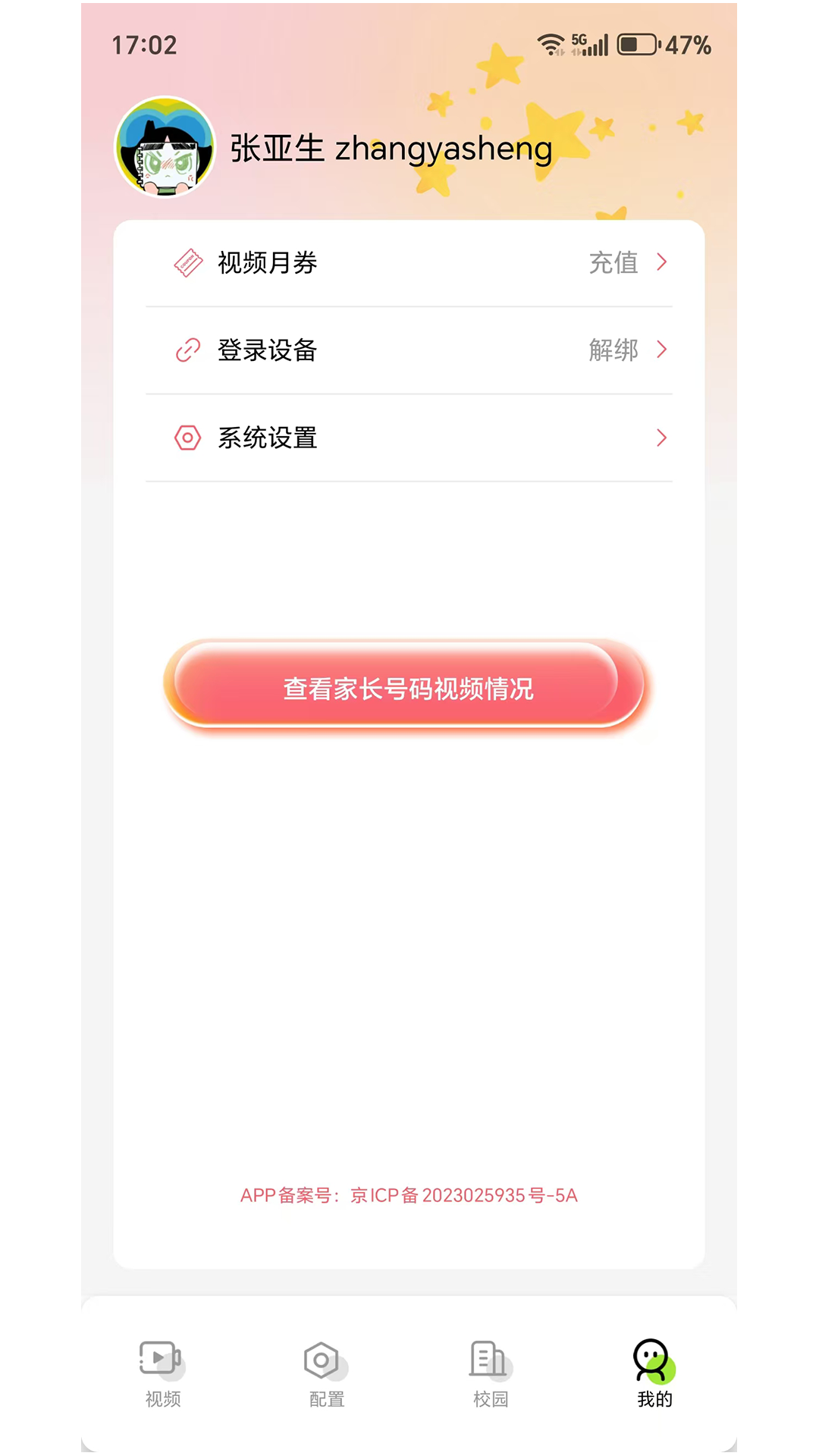The width and height of the screenshot is (819, 1456).
Task: Click the 登录设备 chain-link icon
Action: click(188, 350)
